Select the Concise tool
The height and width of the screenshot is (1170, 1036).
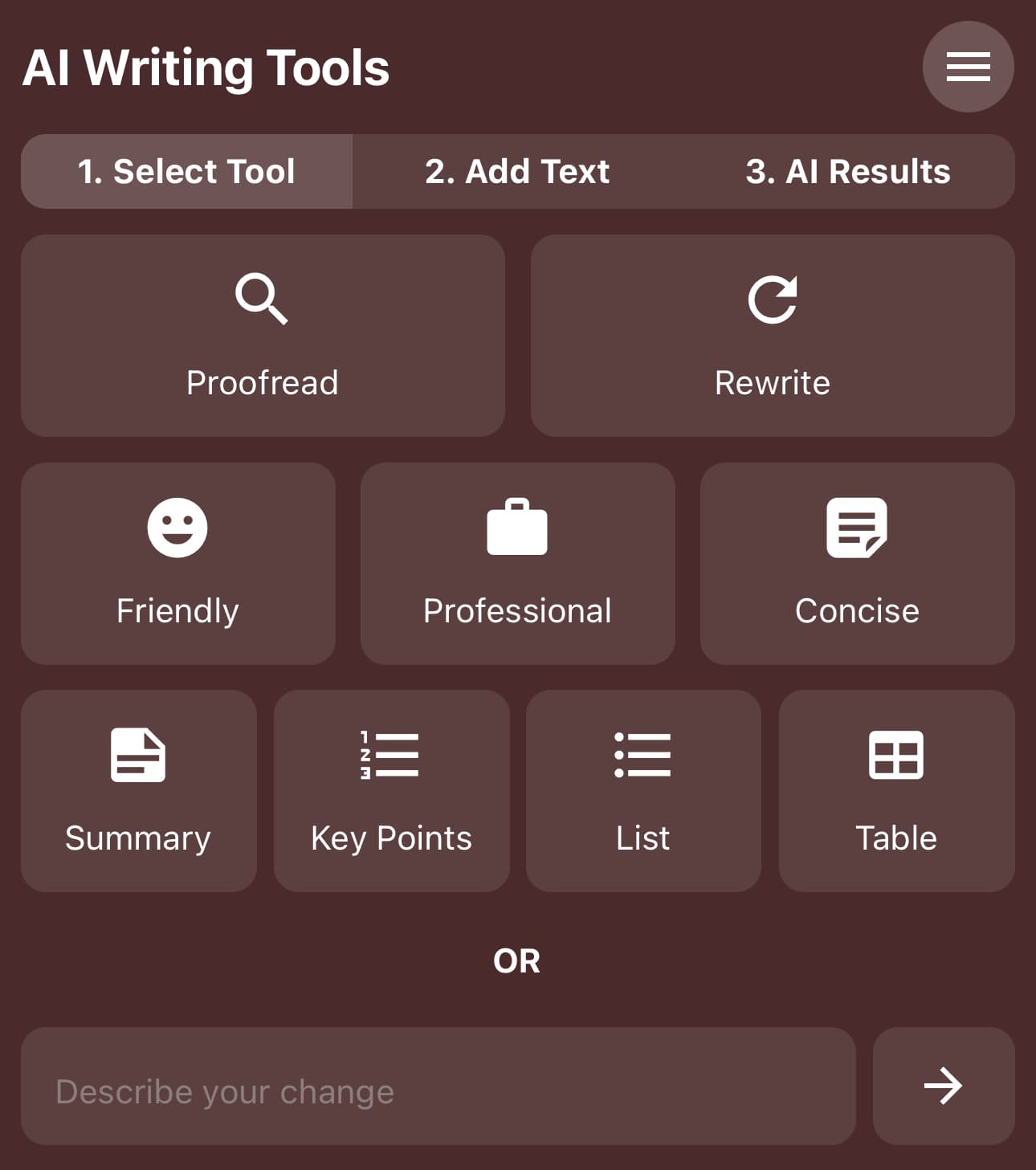click(857, 563)
